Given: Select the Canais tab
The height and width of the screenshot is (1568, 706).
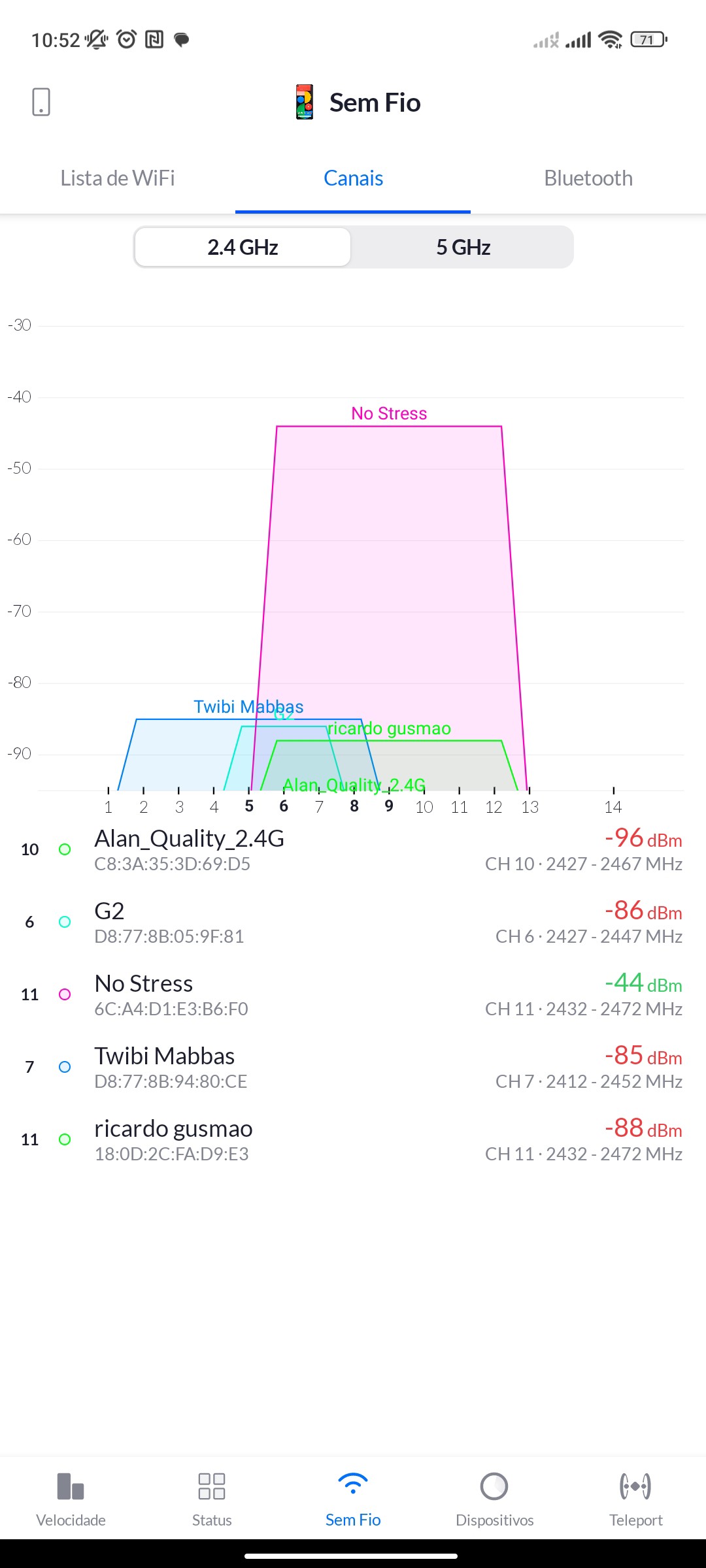Looking at the screenshot, I should pyautogui.click(x=353, y=178).
